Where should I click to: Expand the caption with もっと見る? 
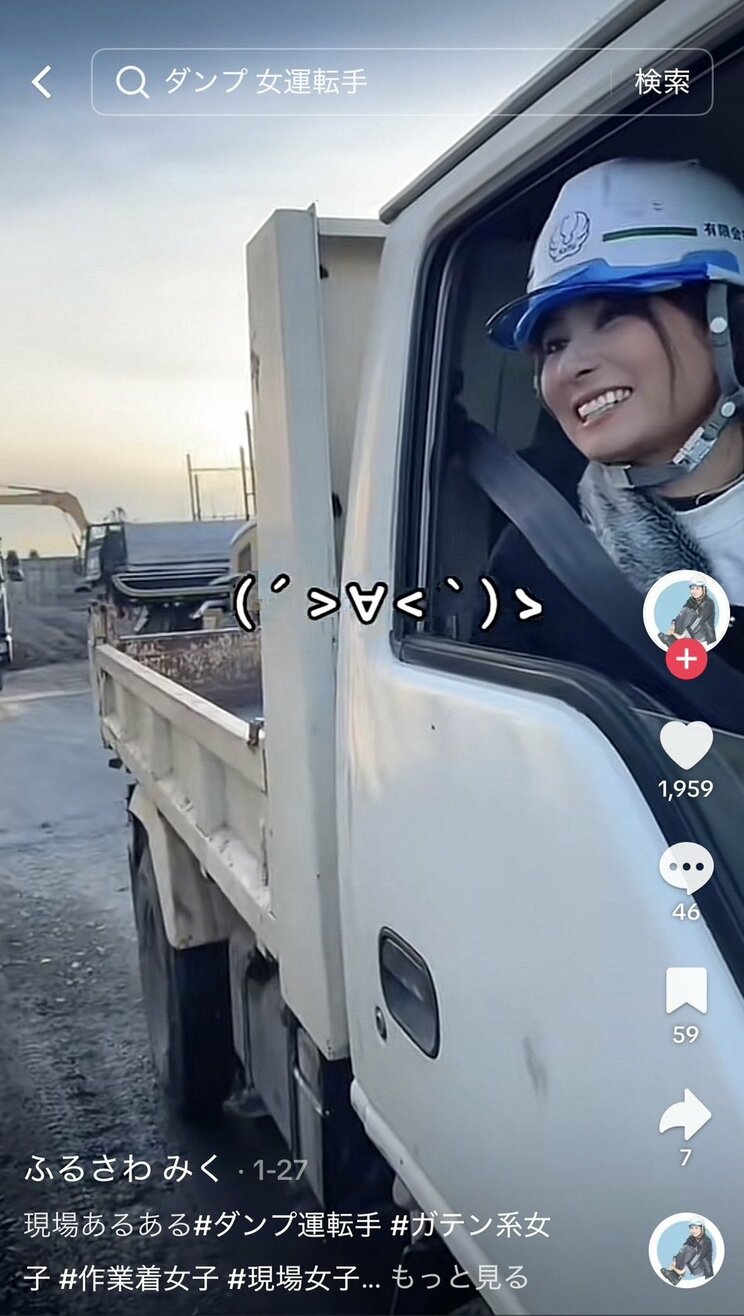(459, 1277)
